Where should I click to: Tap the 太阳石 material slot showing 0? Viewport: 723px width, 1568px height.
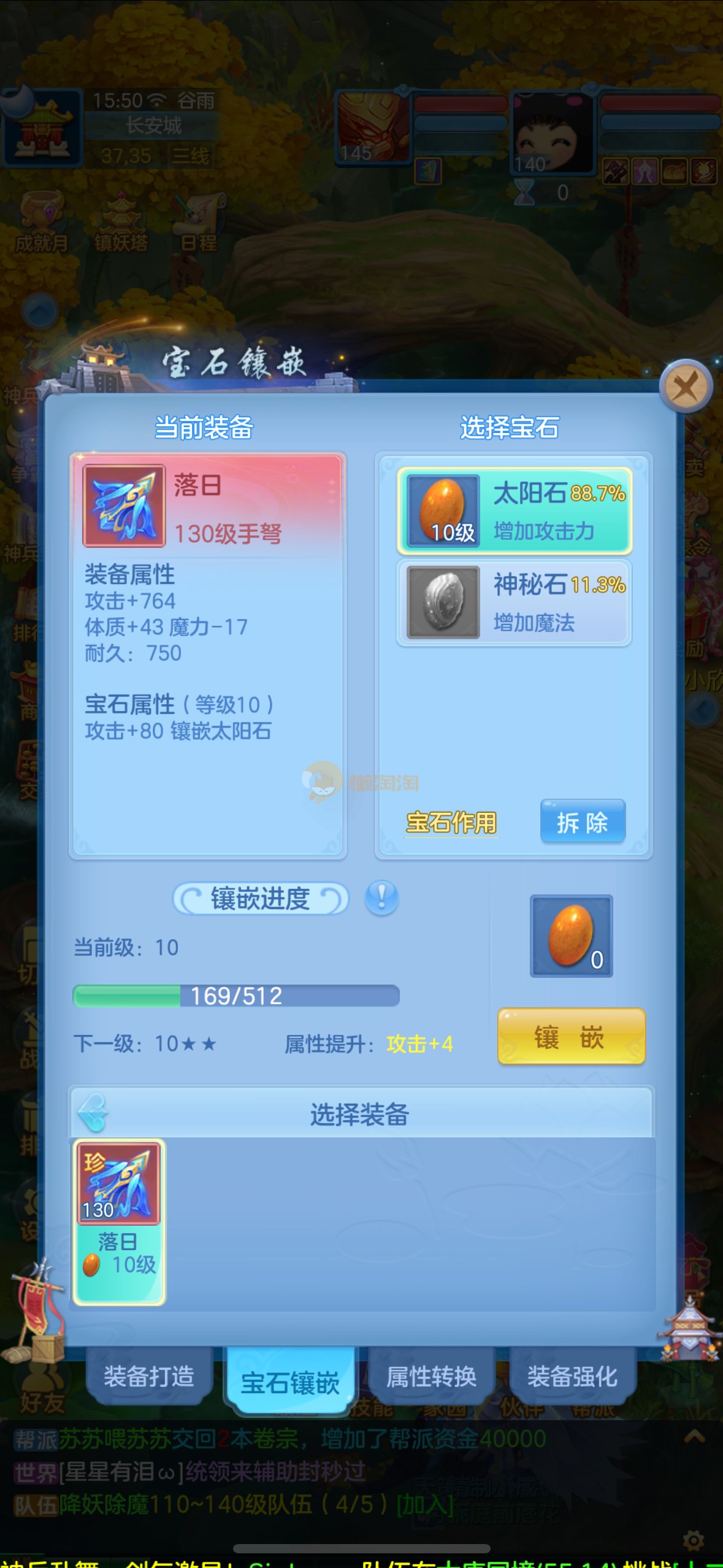(x=571, y=936)
